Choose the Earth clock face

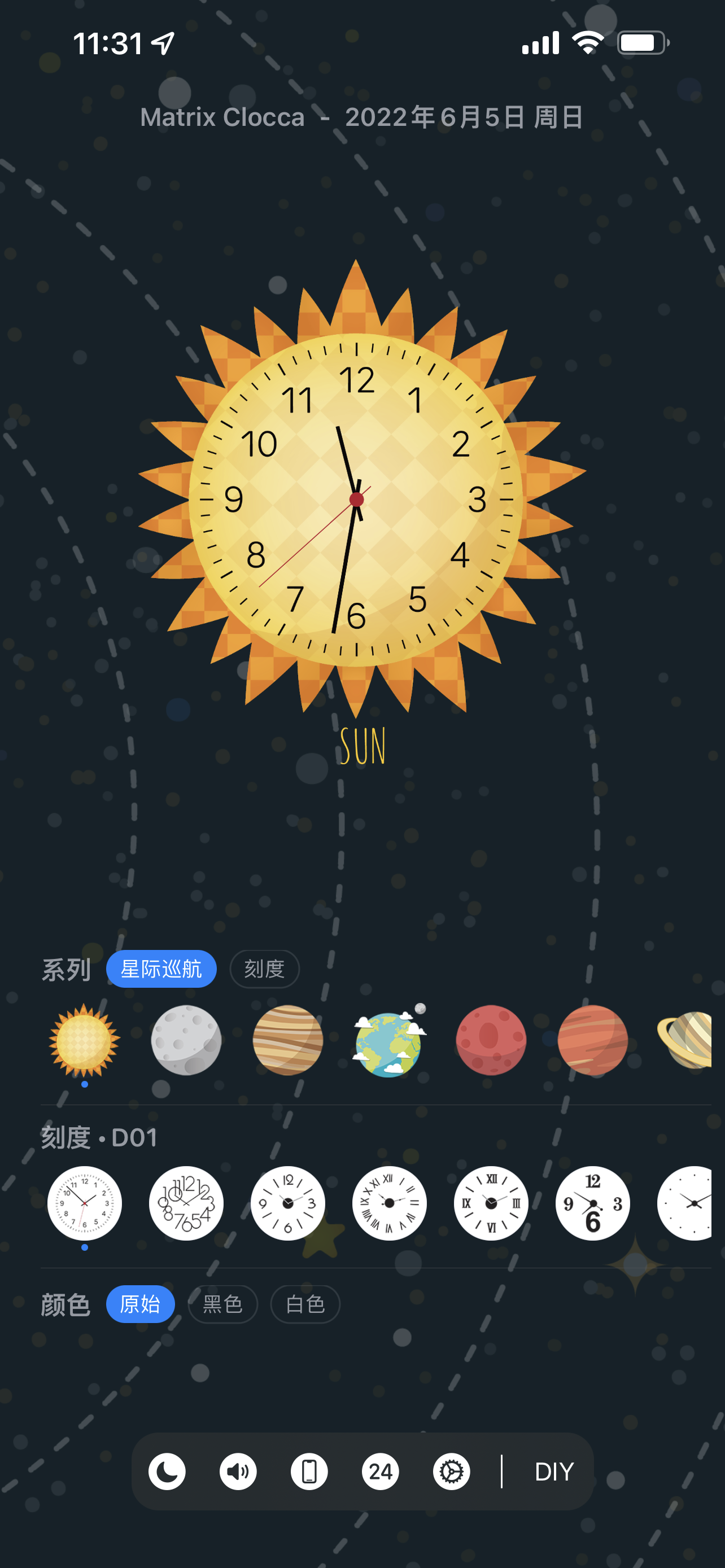(390, 1040)
